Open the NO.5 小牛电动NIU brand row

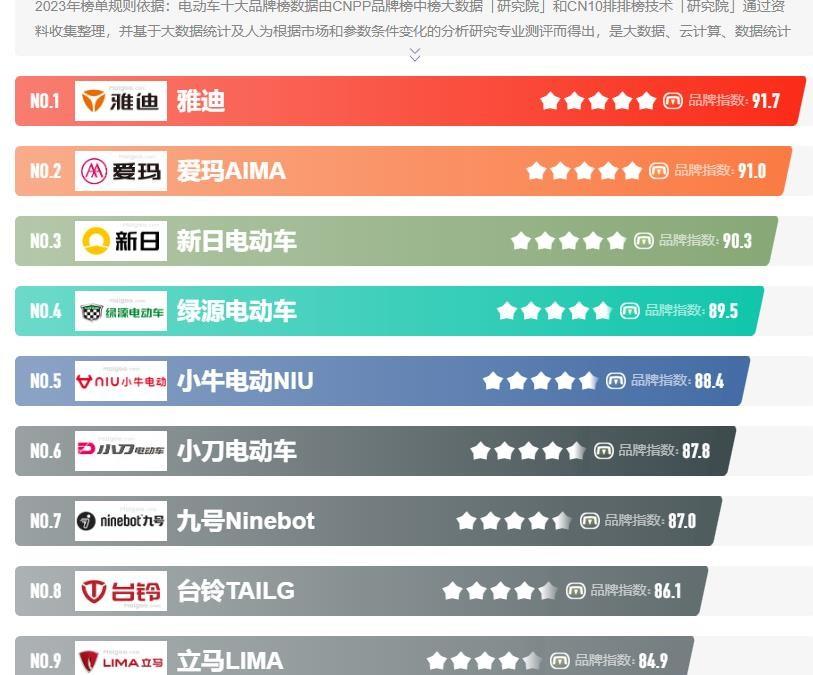click(x=244, y=381)
